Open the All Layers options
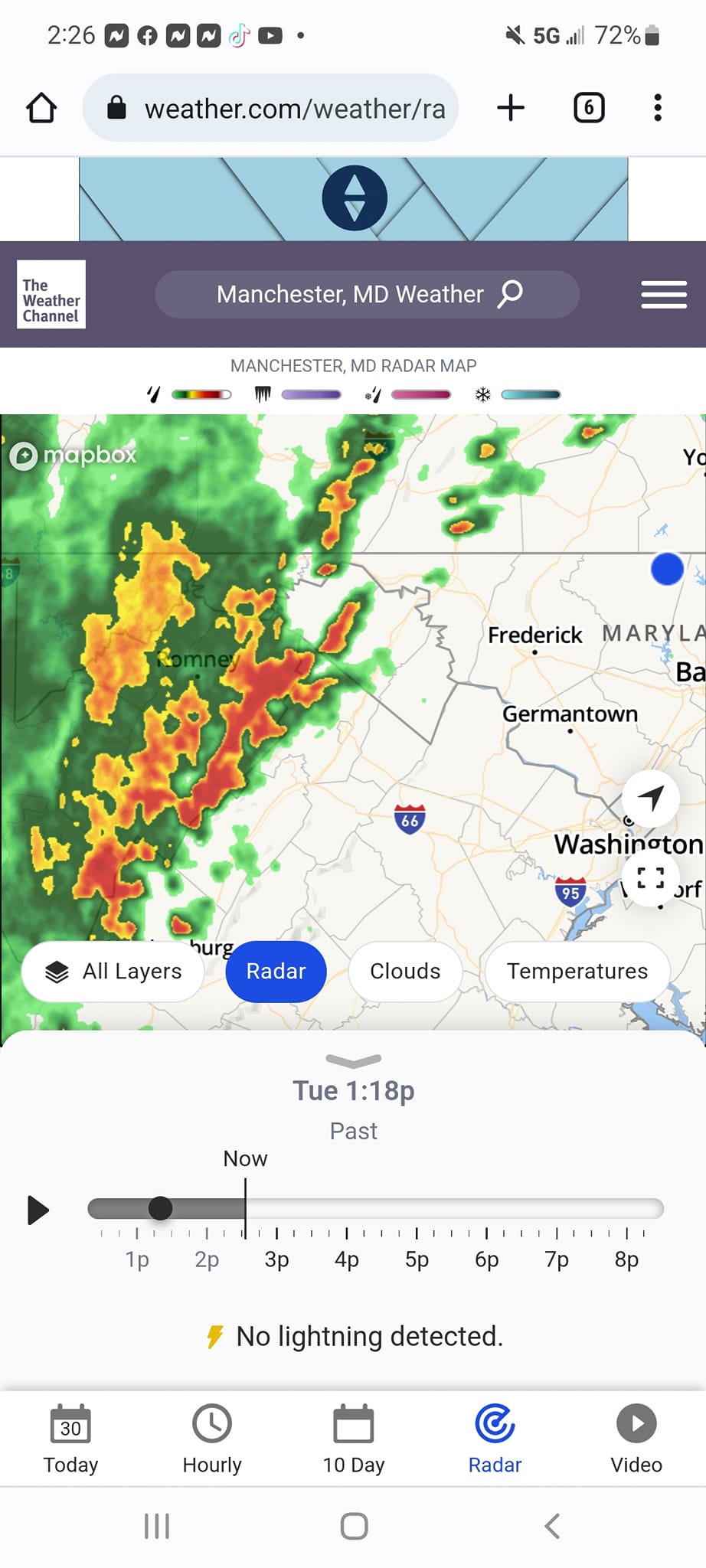Viewport: 706px width, 1568px height. click(113, 971)
